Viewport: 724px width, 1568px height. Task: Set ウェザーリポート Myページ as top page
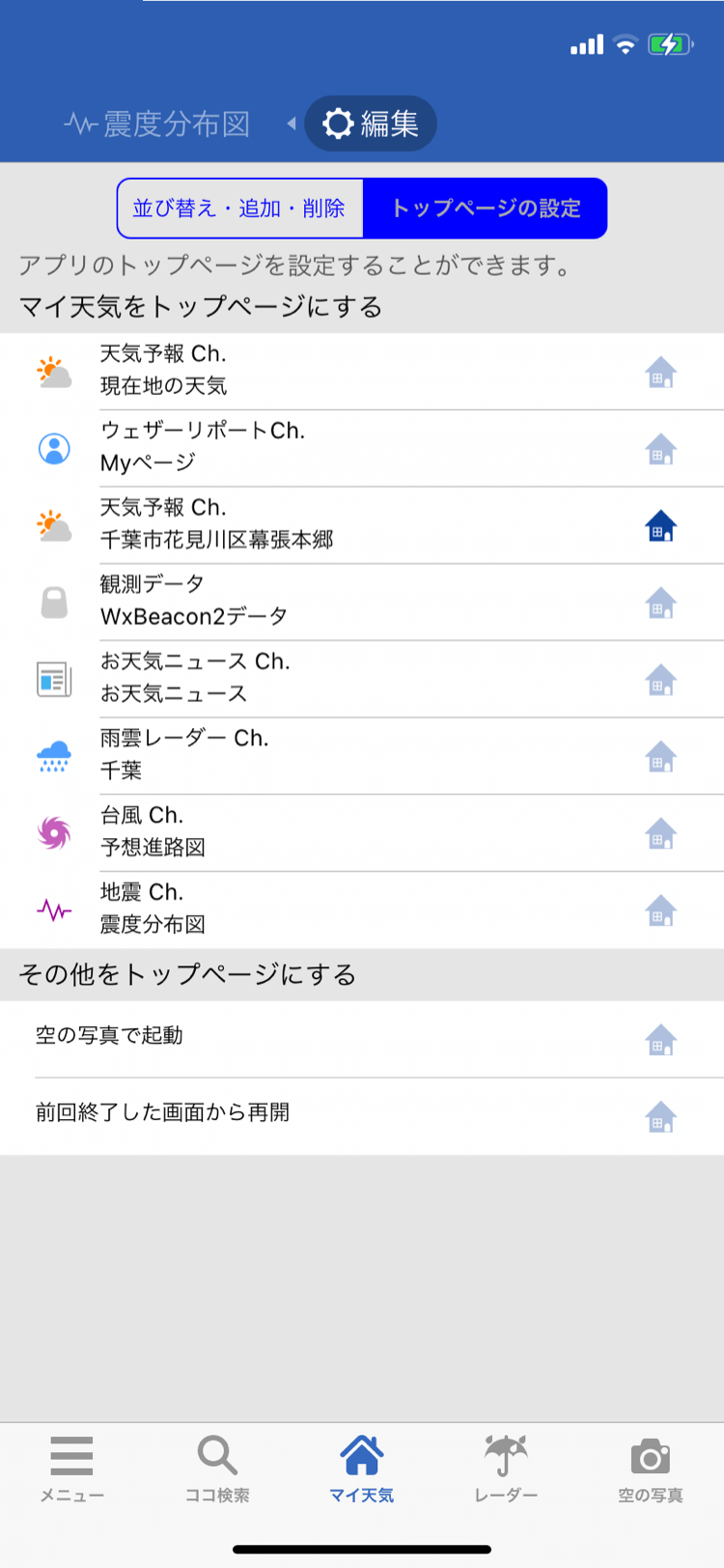pos(660,449)
